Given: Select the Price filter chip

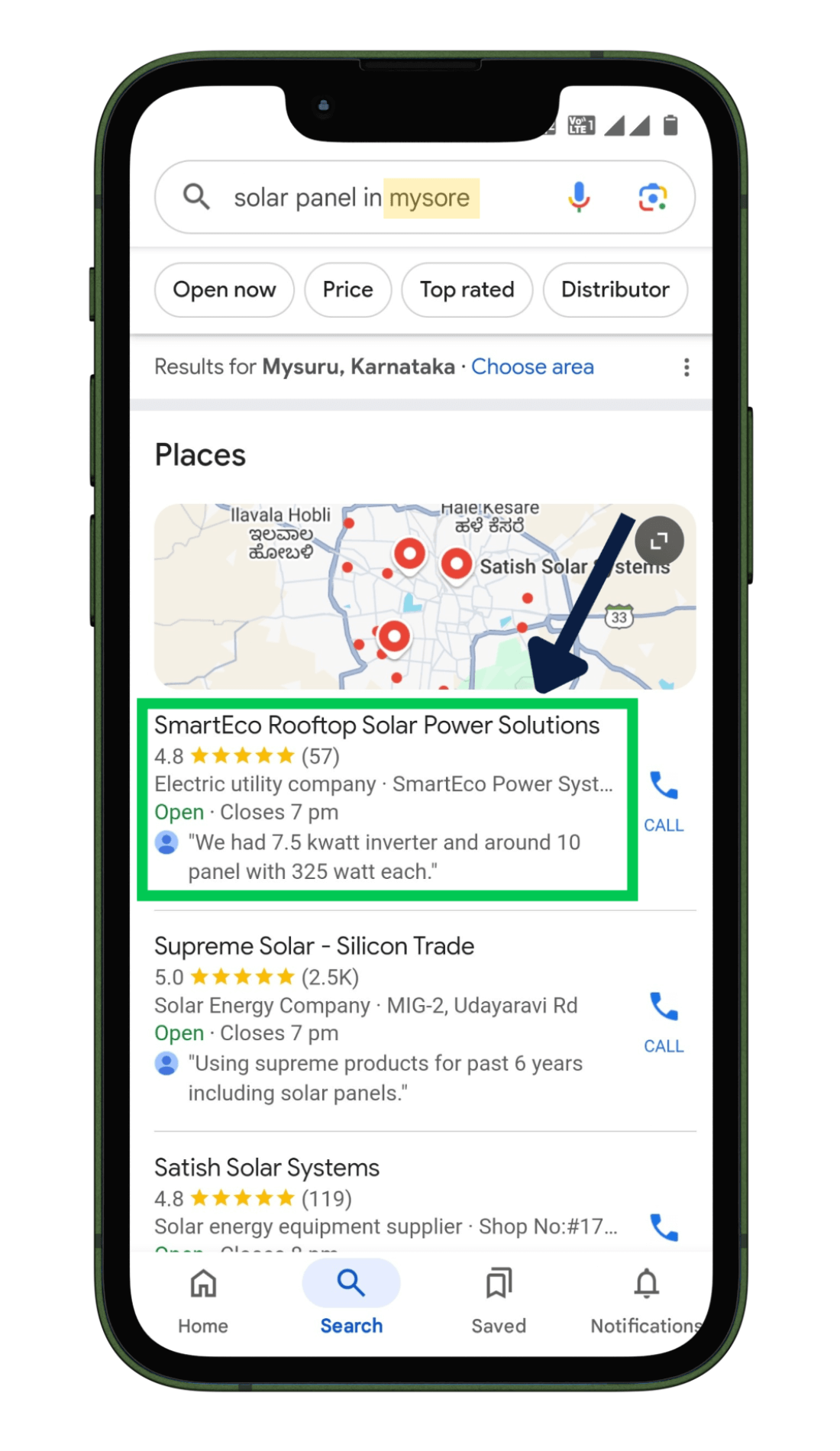Looking at the screenshot, I should point(347,290).
